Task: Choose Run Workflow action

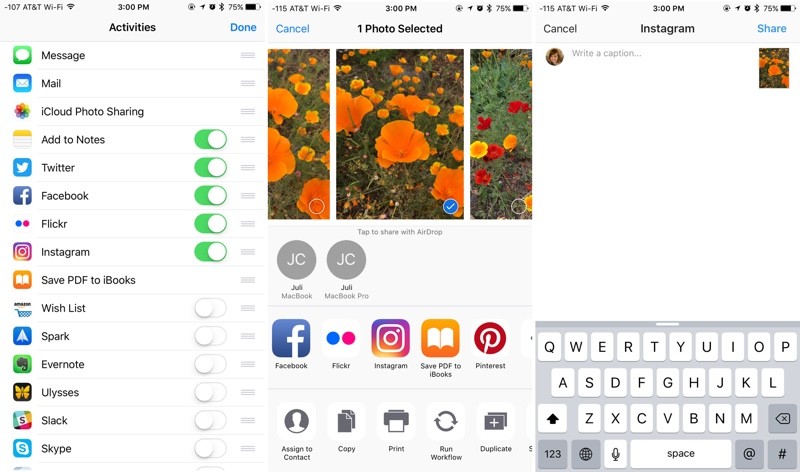Action: (446, 421)
